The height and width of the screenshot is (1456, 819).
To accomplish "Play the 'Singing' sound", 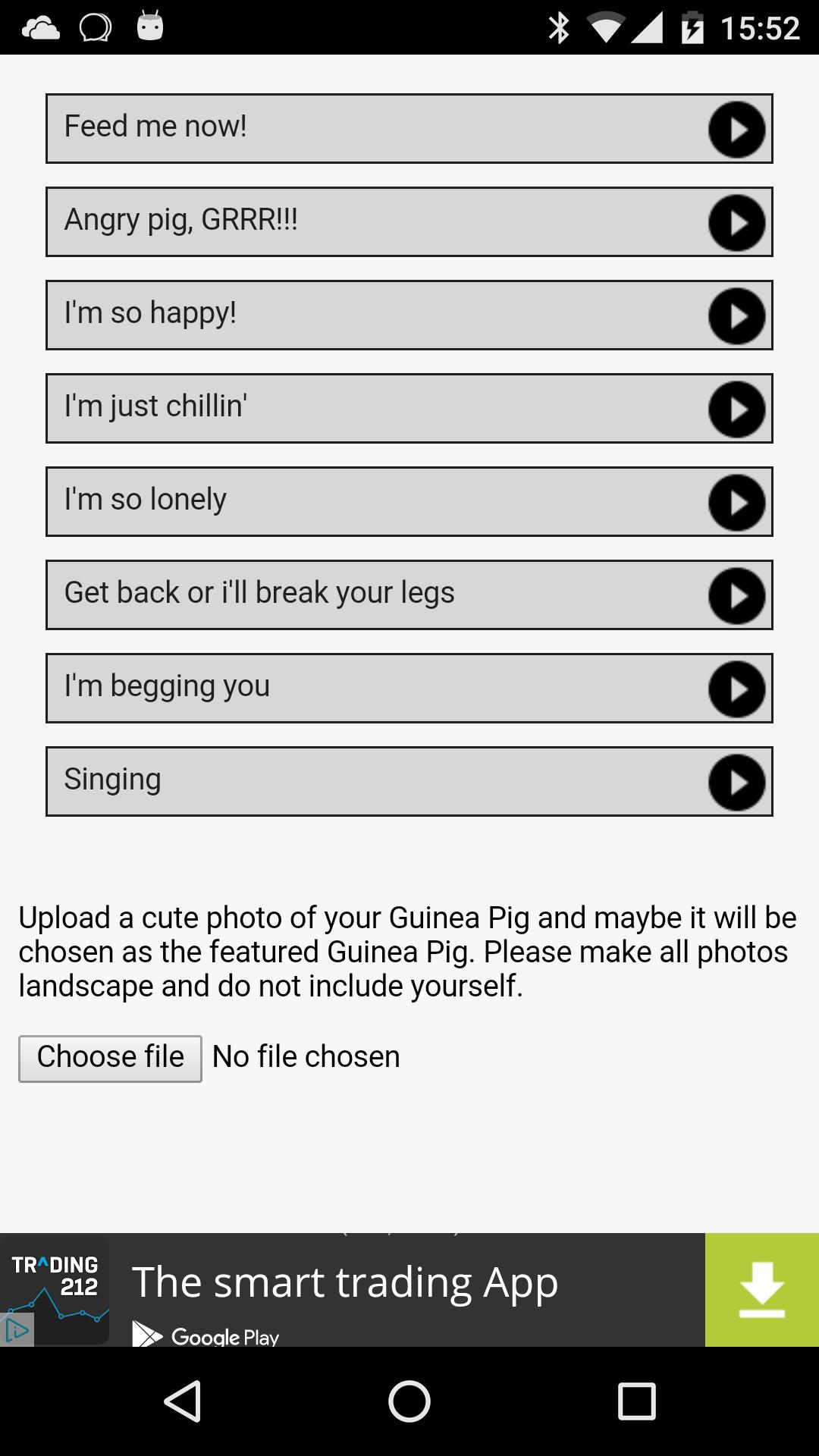I will point(736,782).
